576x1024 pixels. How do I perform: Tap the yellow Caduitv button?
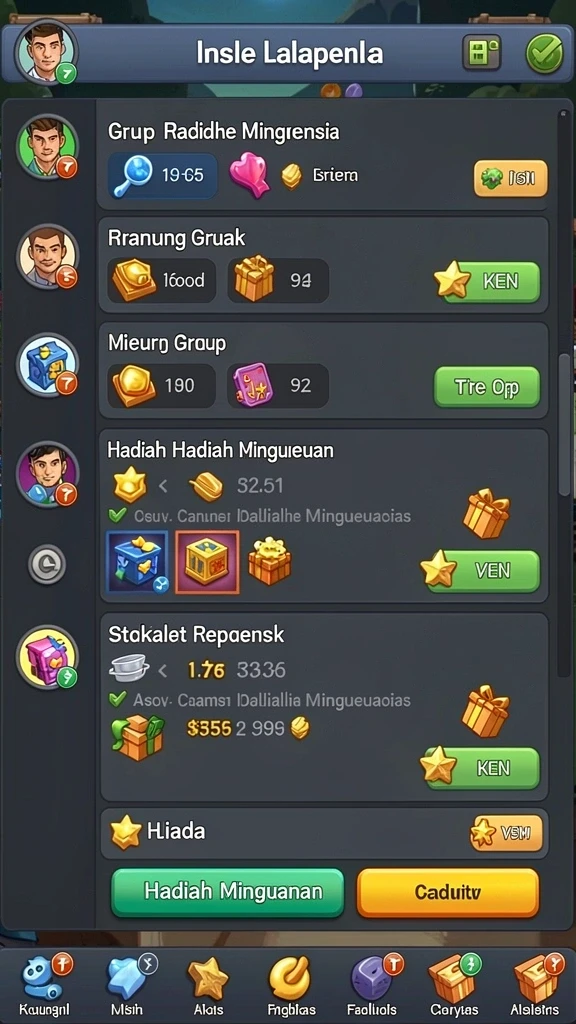448,892
